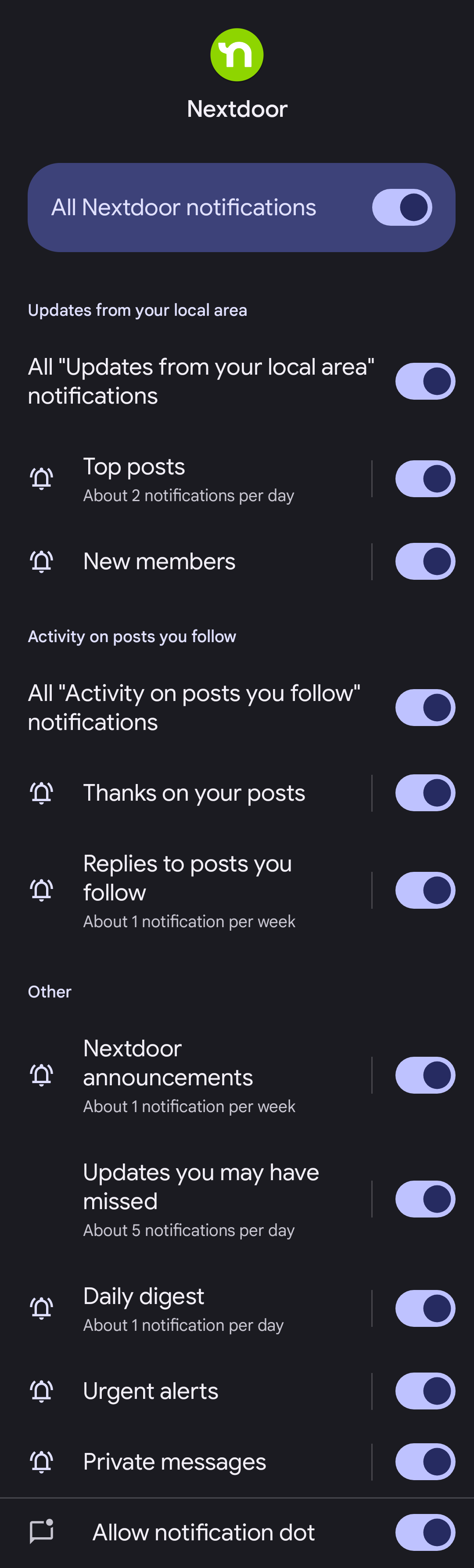Disable all "Activity on posts you follow" notifications
The height and width of the screenshot is (1568, 474).
coord(425,707)
